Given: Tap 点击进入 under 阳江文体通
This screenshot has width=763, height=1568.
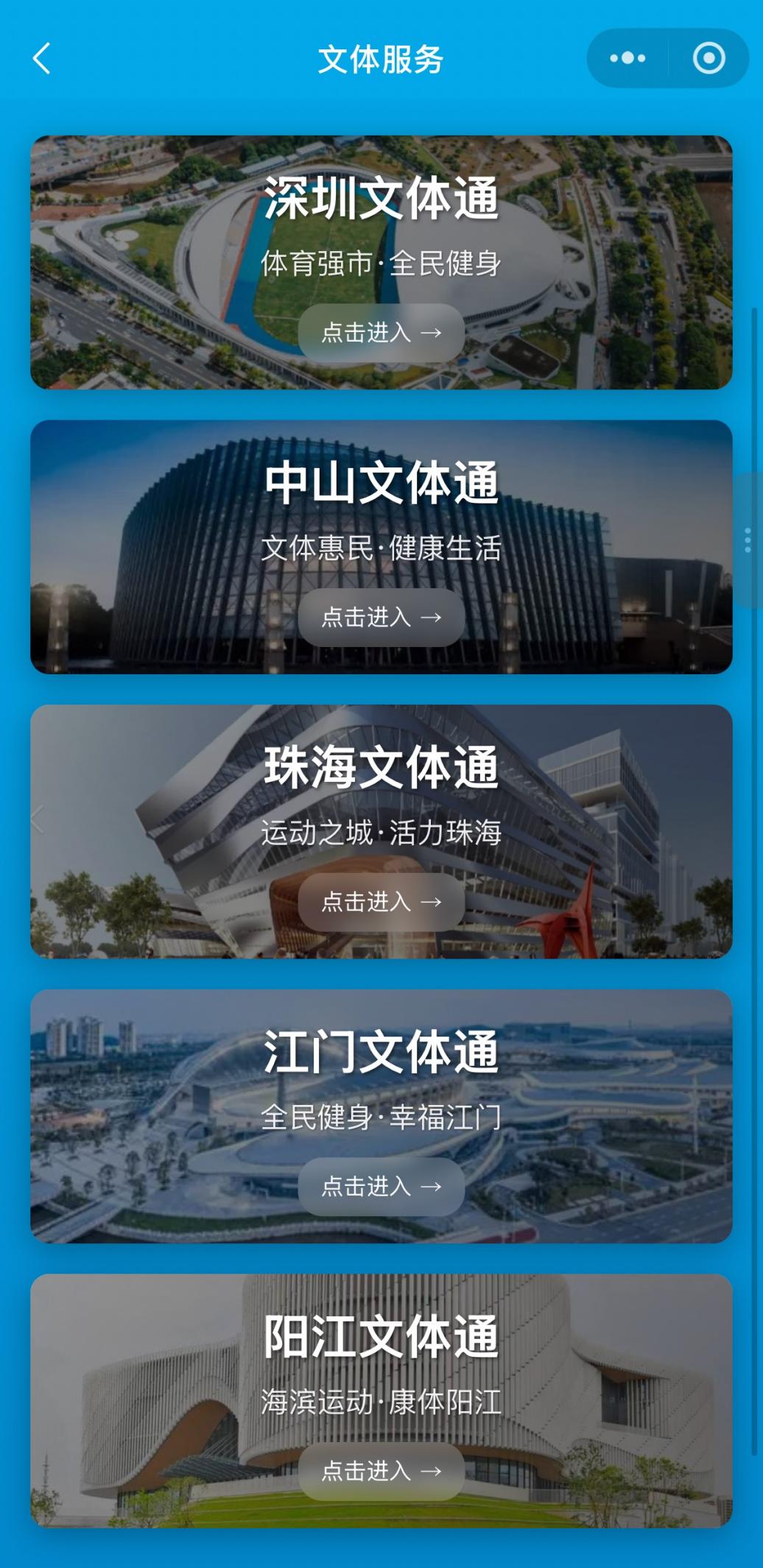Looking at the screenshot, I should (x=381, y=1471).
